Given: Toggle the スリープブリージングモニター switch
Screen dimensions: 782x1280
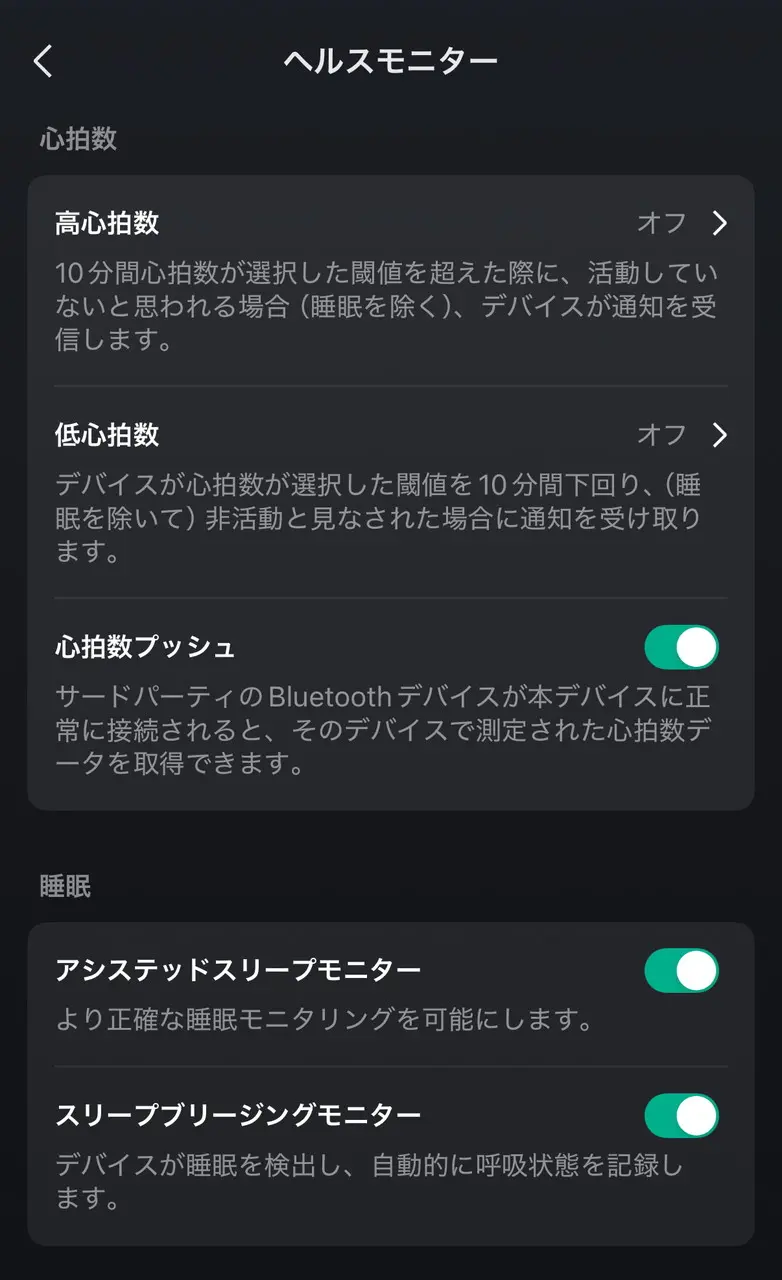Looking at the screenshot, I should pyautogui.click(x=681, y=1115).
